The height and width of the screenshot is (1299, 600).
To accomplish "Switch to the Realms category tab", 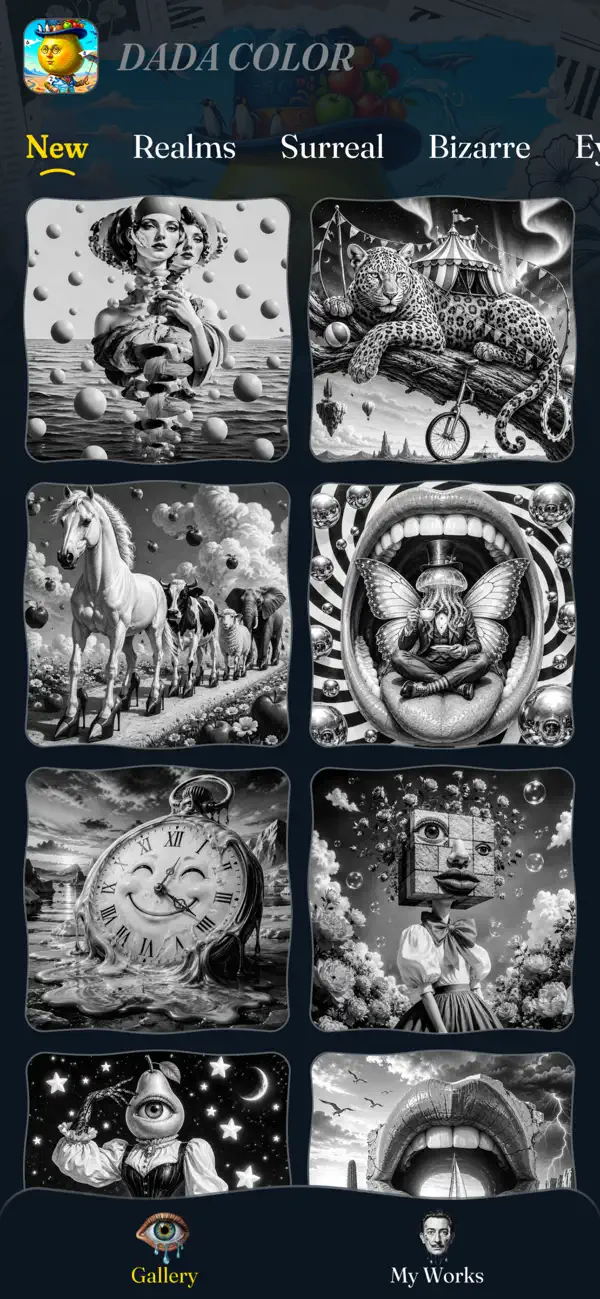I will [184, 148].
